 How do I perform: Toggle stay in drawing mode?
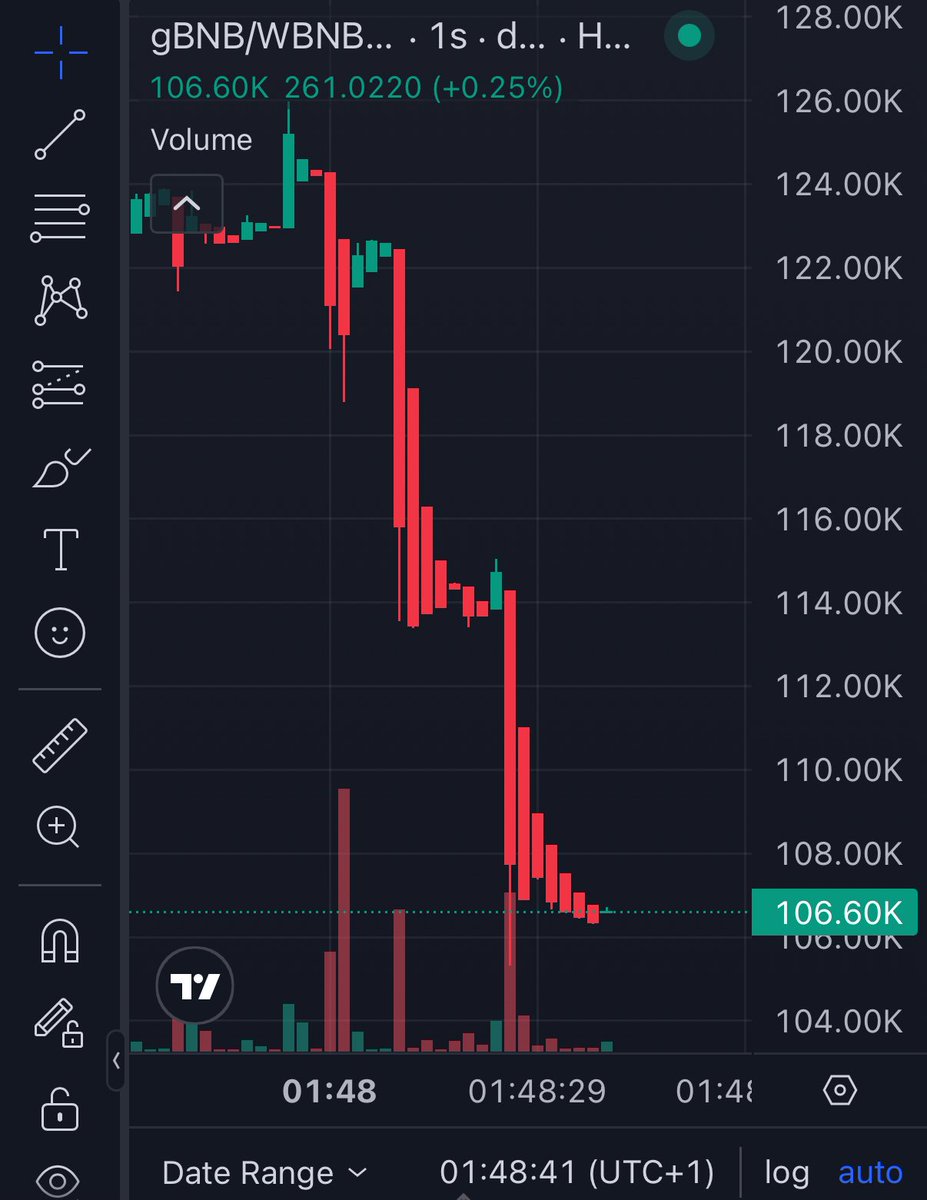tap(58, 1022)
